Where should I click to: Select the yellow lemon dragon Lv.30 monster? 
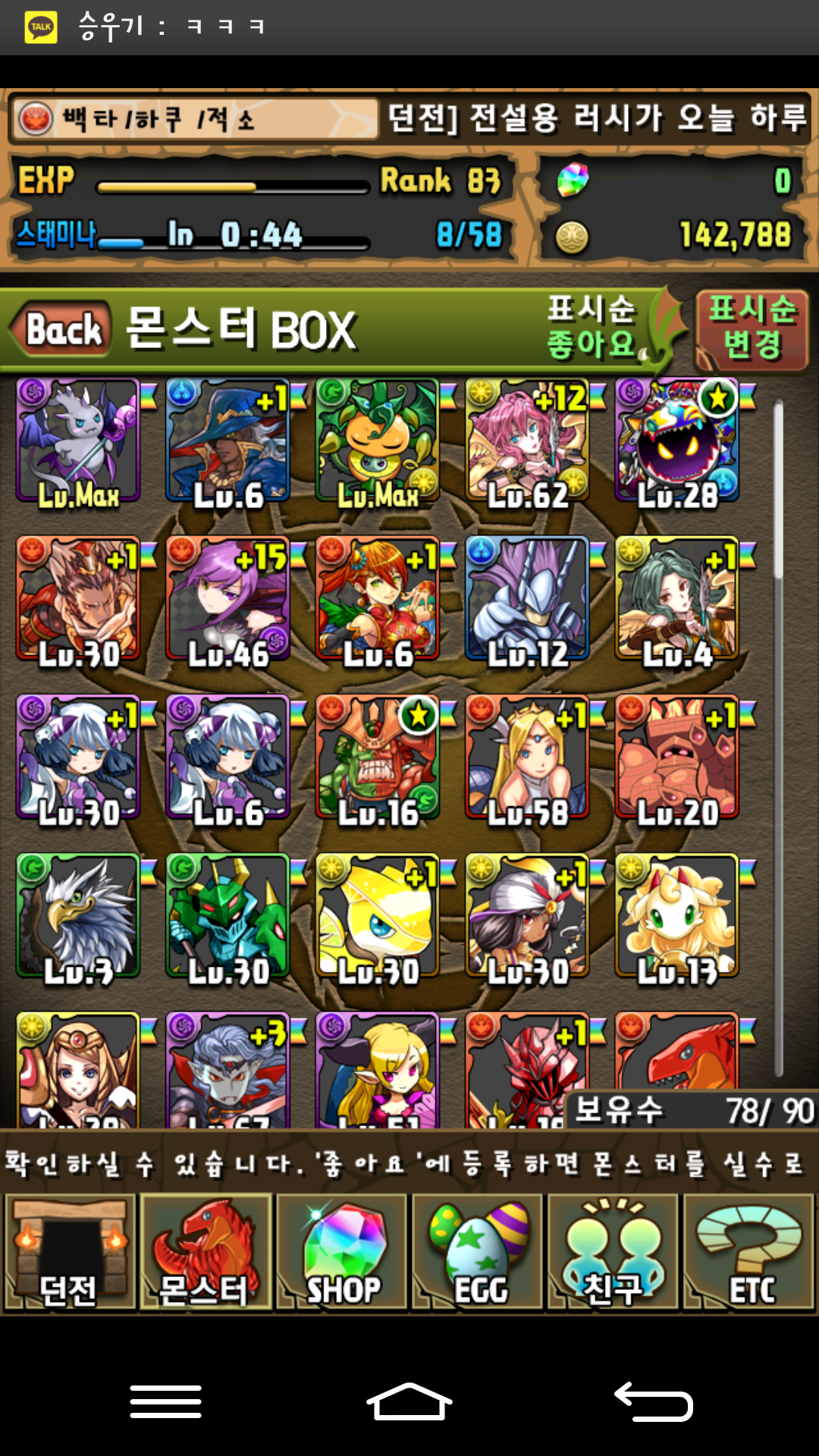[378, 916]
